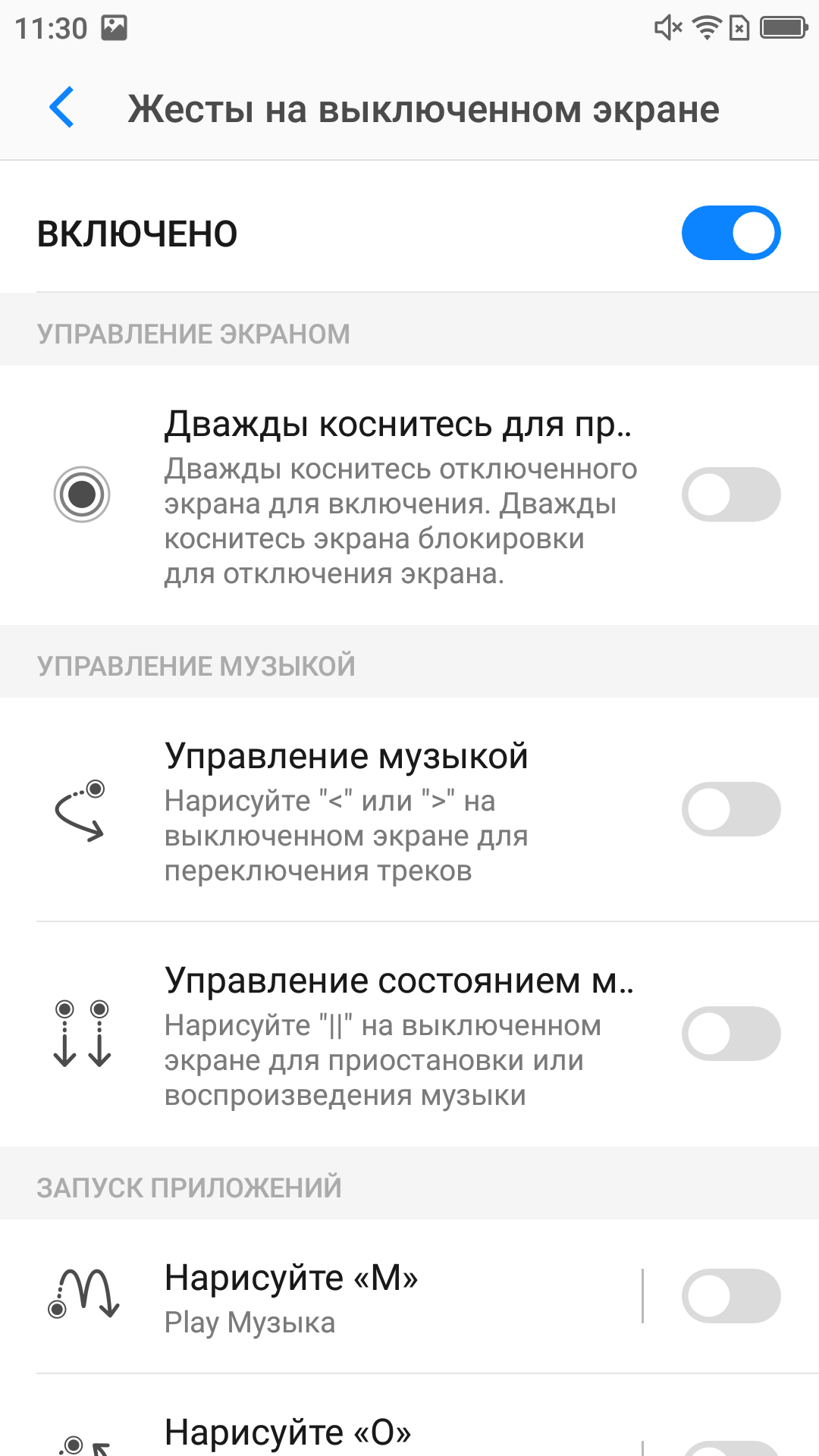Toggle Управление музыкой track switching gesture
Viewport: 819px width, 1456px height.
coord(731,809)
